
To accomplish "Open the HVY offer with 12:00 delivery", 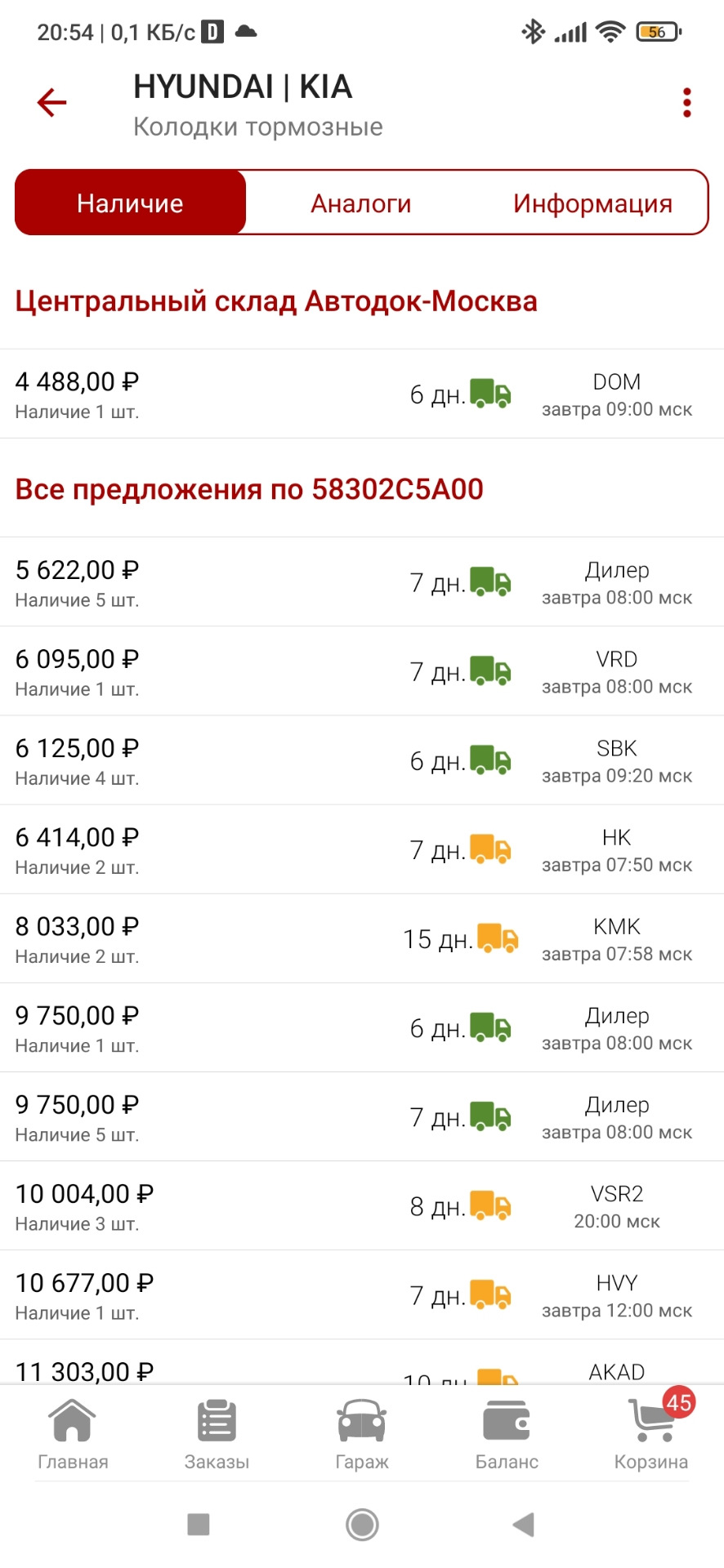I will pyautogui.click(x=362, y=1295).
